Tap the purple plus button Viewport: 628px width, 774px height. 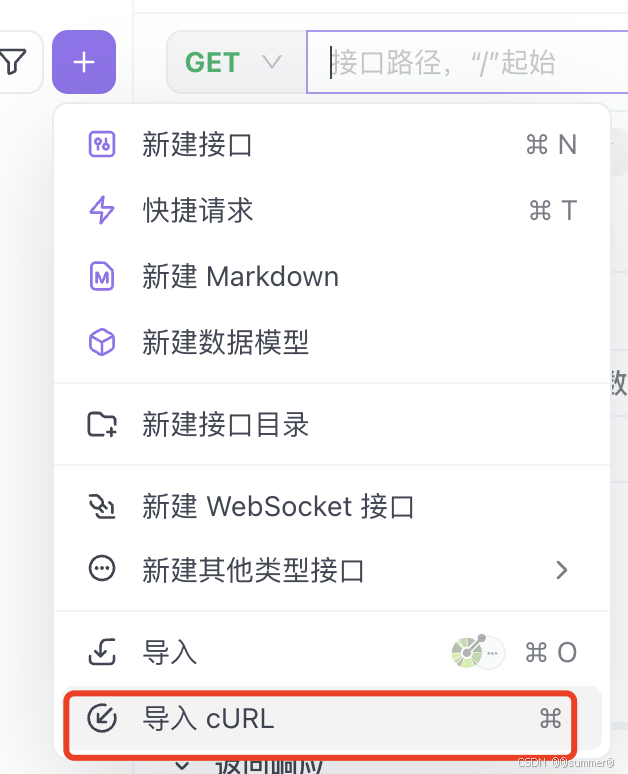click(x=84, y=63)
